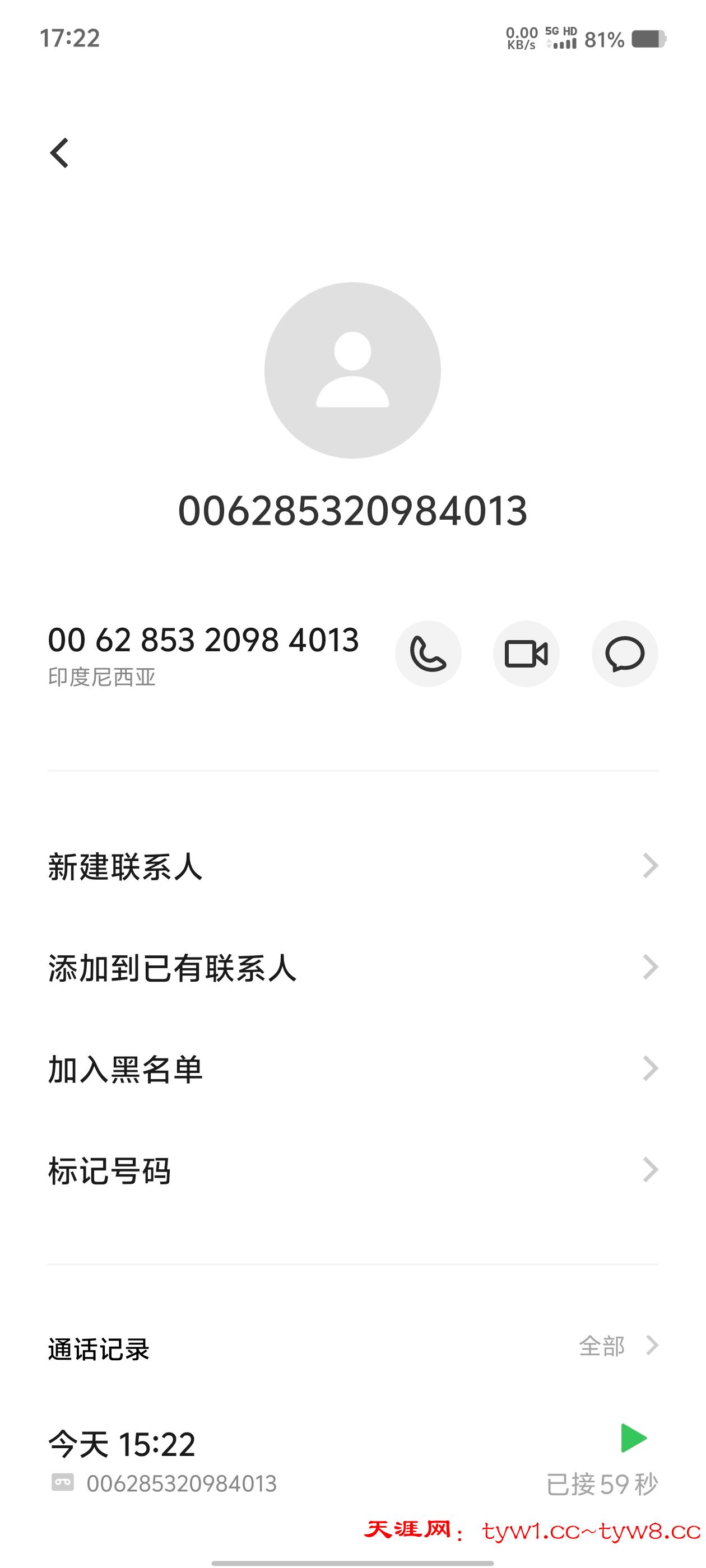The width and height of the screenshot is (706, 1568).
Task: Open 加入黑名单 to block the number
Action: pyautogui.click(x=352, y=1068)
